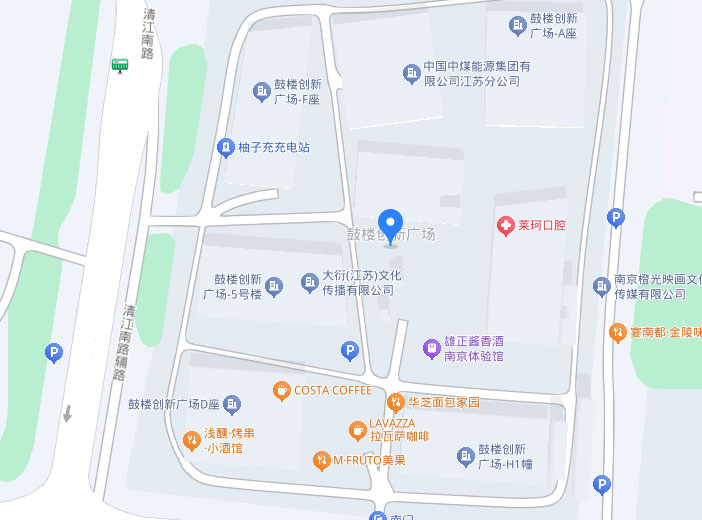Open the 大衍(江苏)文化传播有限公司 marker
The image size is (702, 520).
click(308, 283)
